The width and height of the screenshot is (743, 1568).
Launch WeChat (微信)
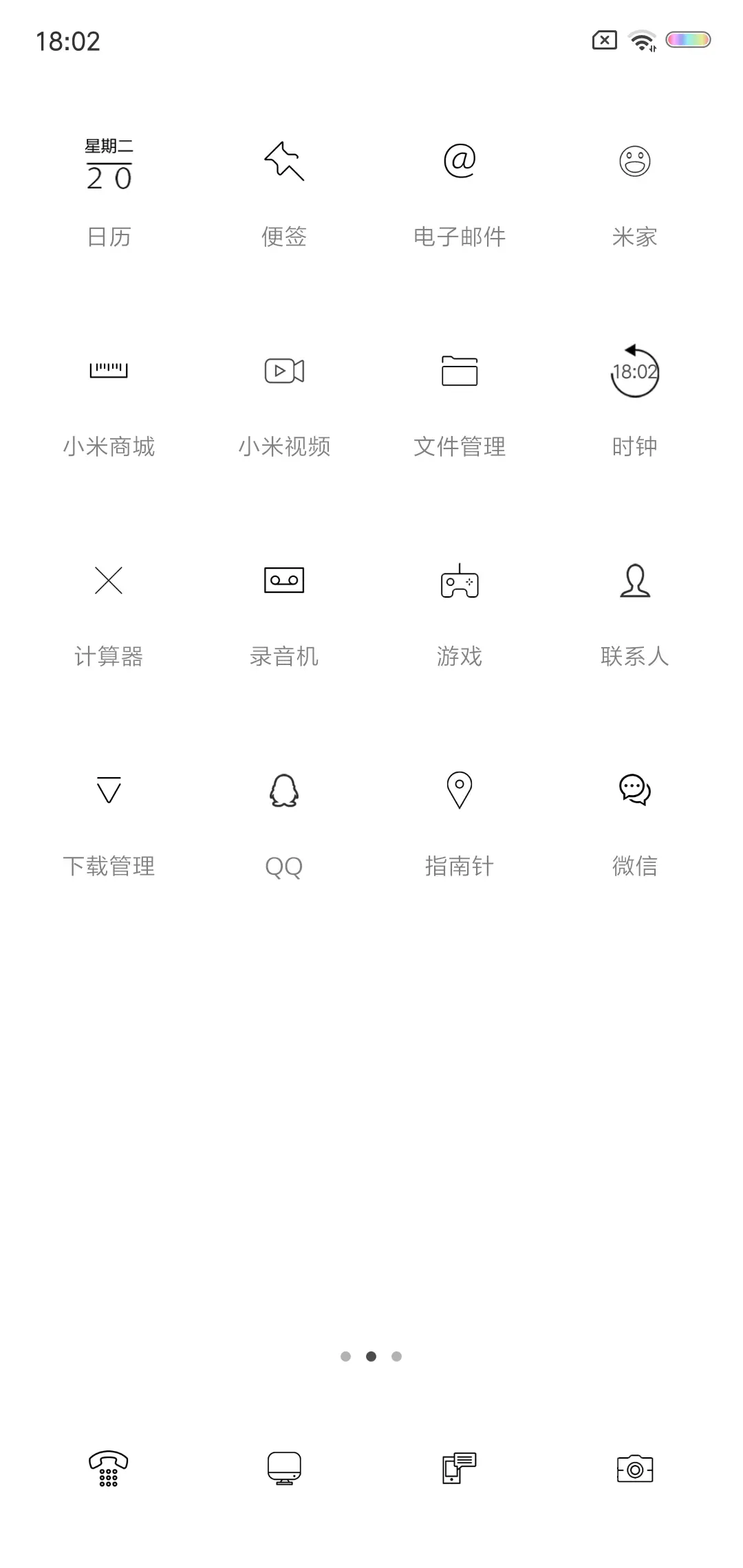634,791
